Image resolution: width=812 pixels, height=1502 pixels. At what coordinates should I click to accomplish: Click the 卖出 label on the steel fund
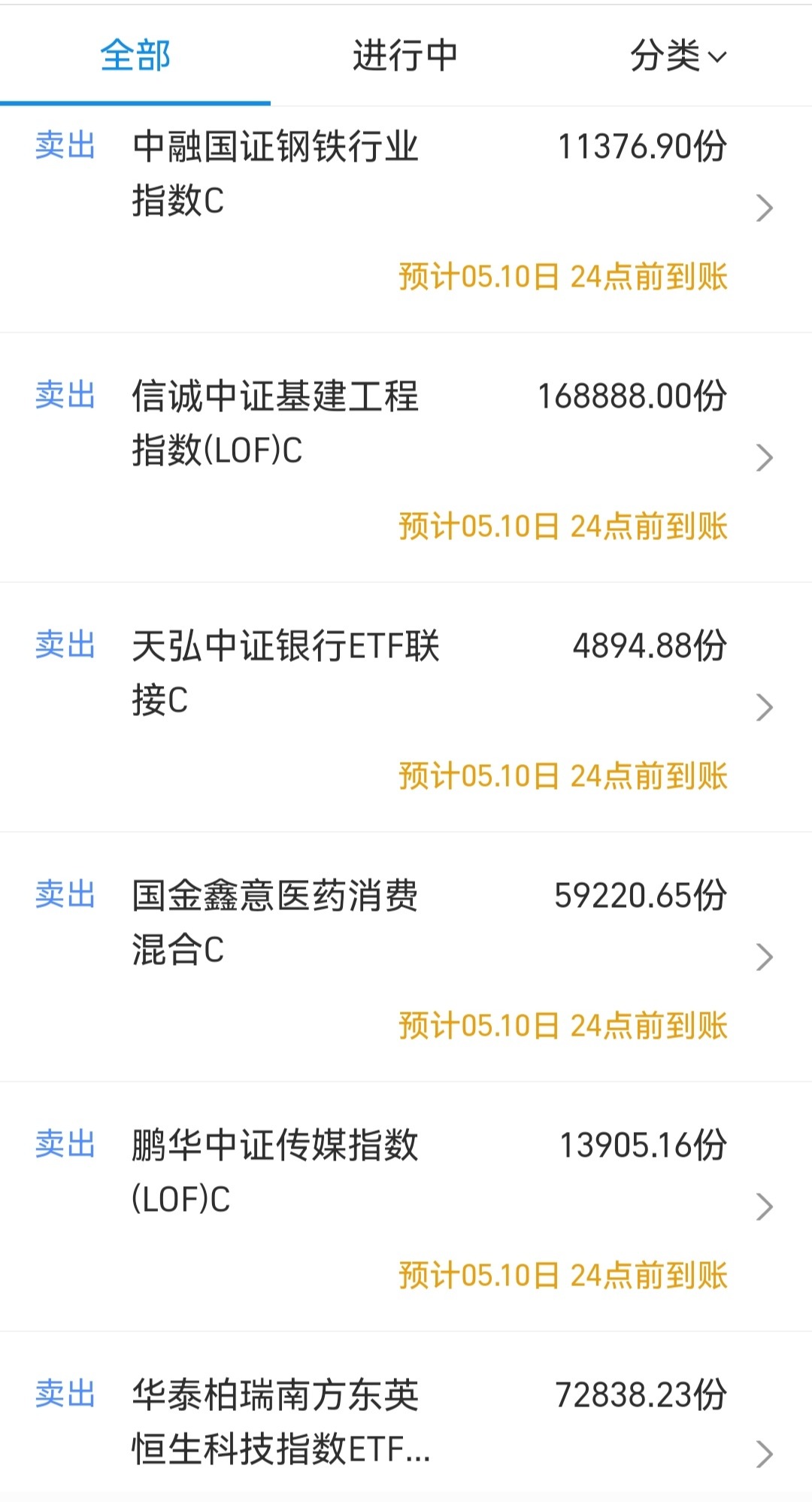click(65, 148)
